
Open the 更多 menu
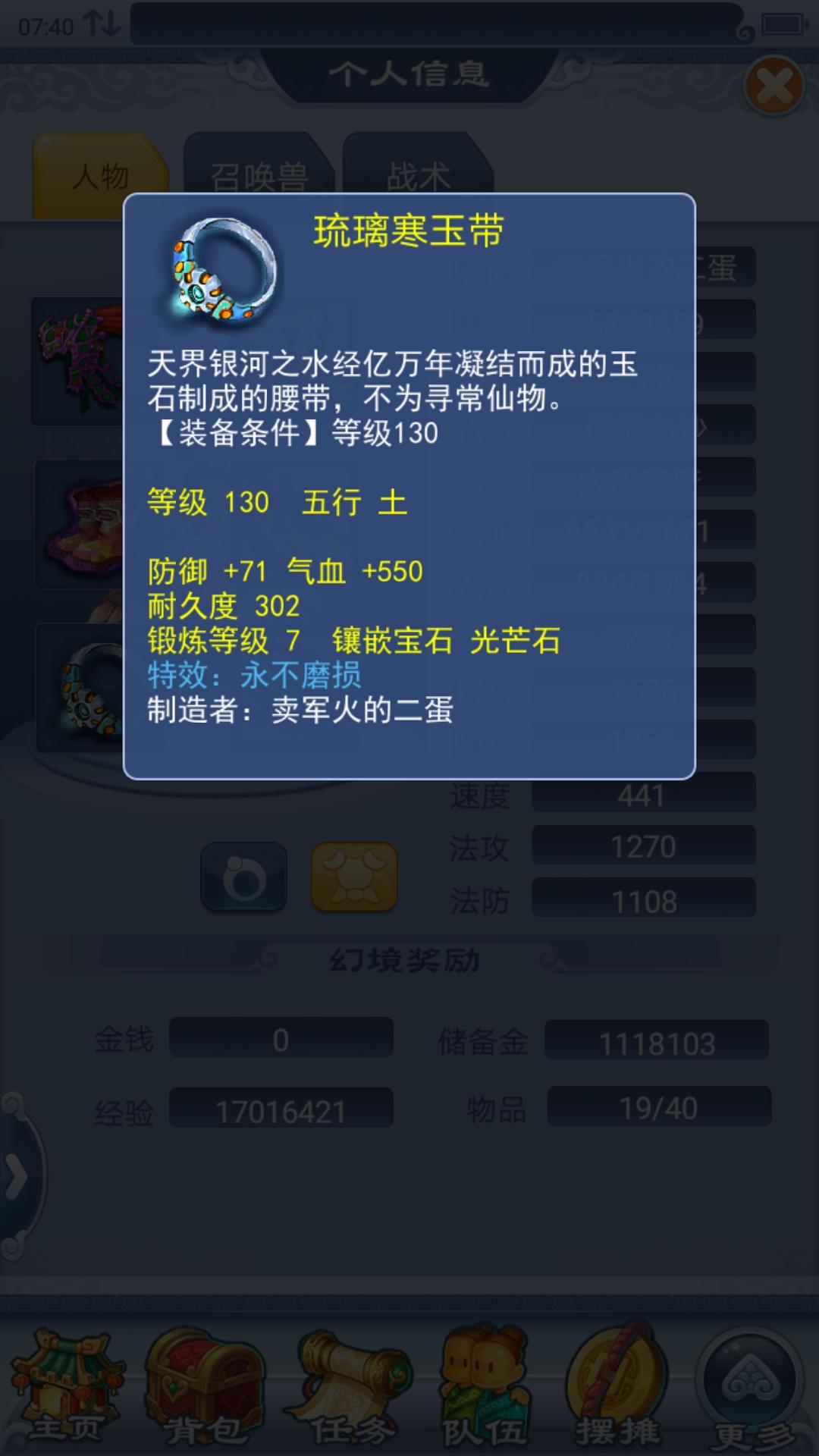coord(752,1387)
